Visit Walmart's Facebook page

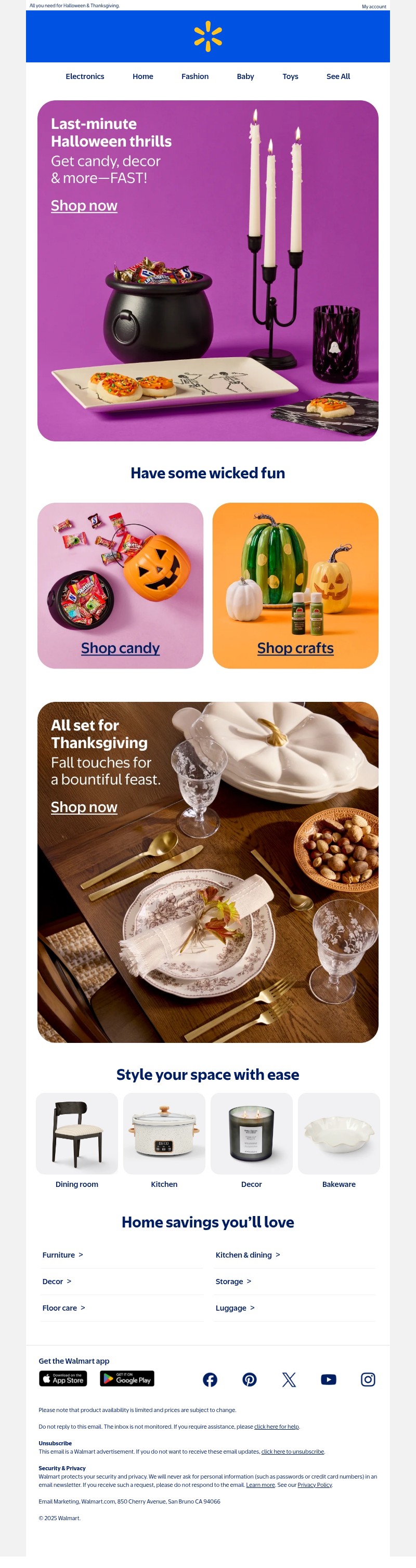210,1380
